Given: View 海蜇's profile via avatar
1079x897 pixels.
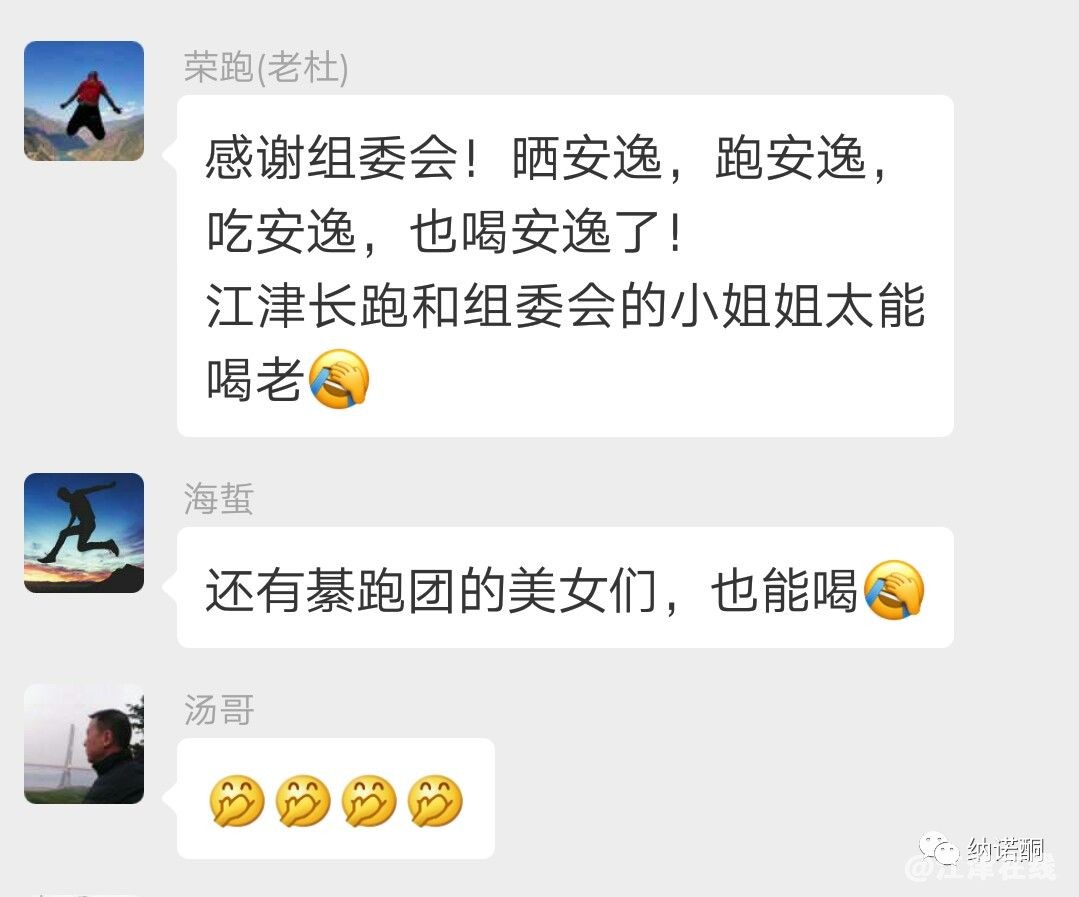Looking at the screenshot, I should pyautogui.click(x=84, y=533).
